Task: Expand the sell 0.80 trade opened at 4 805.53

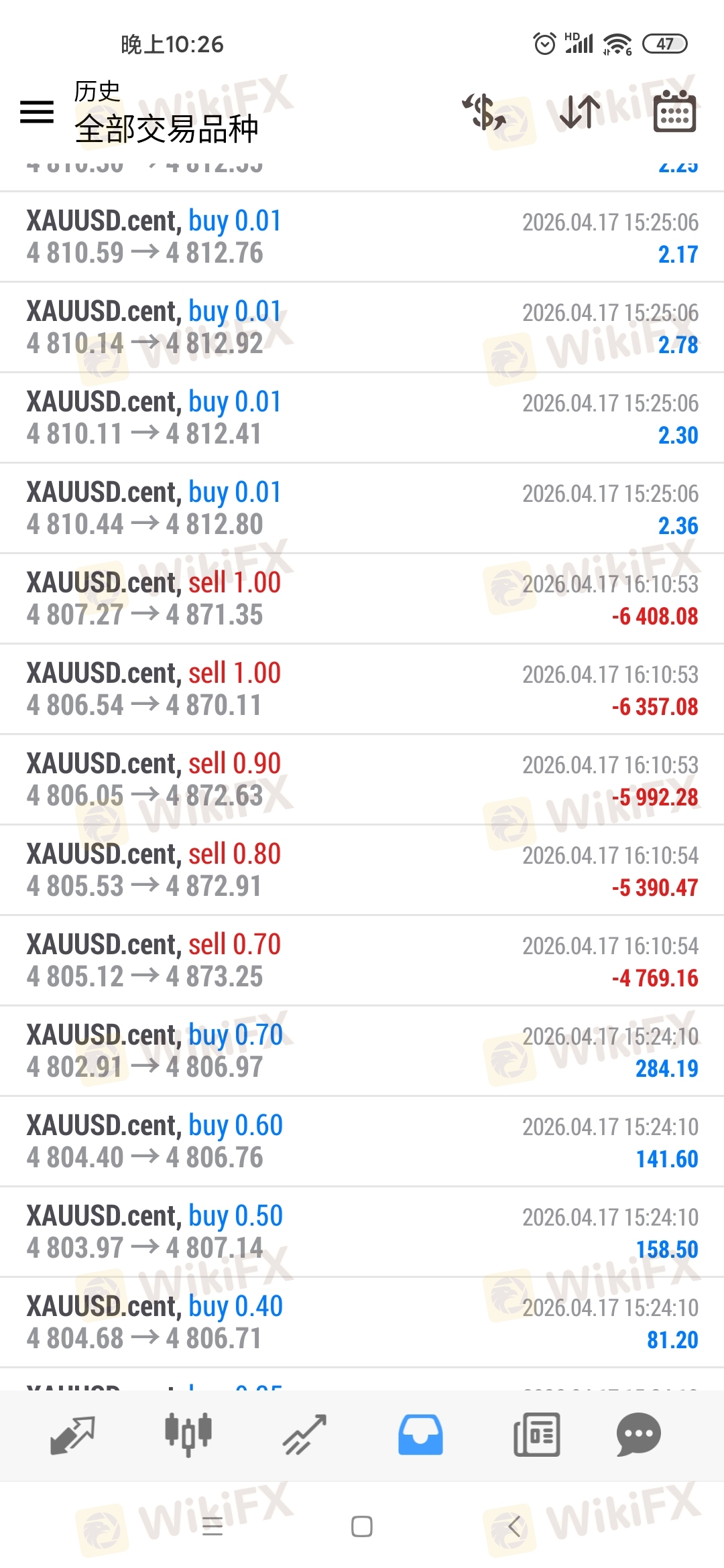Action: (362, 870)
